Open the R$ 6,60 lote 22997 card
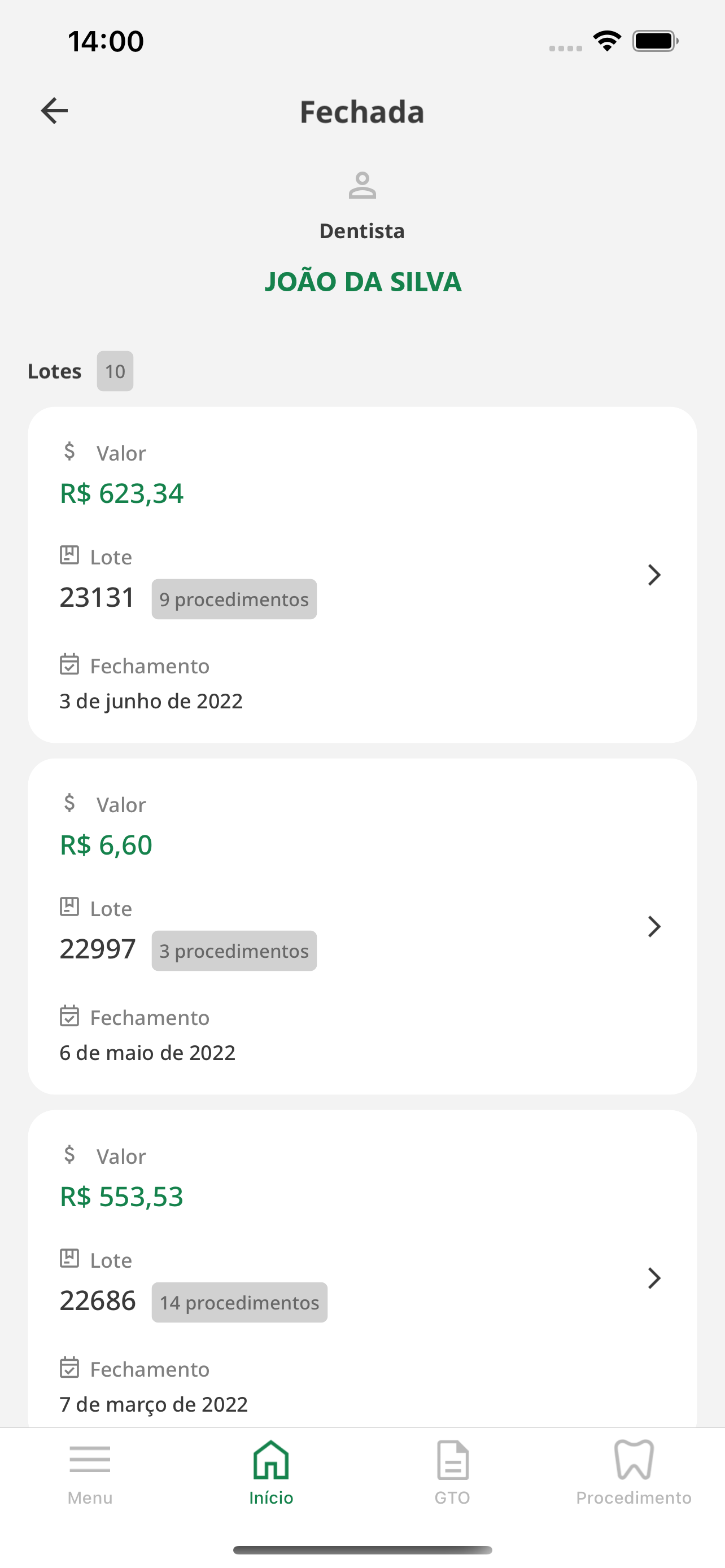 click(x=362, y=926)
